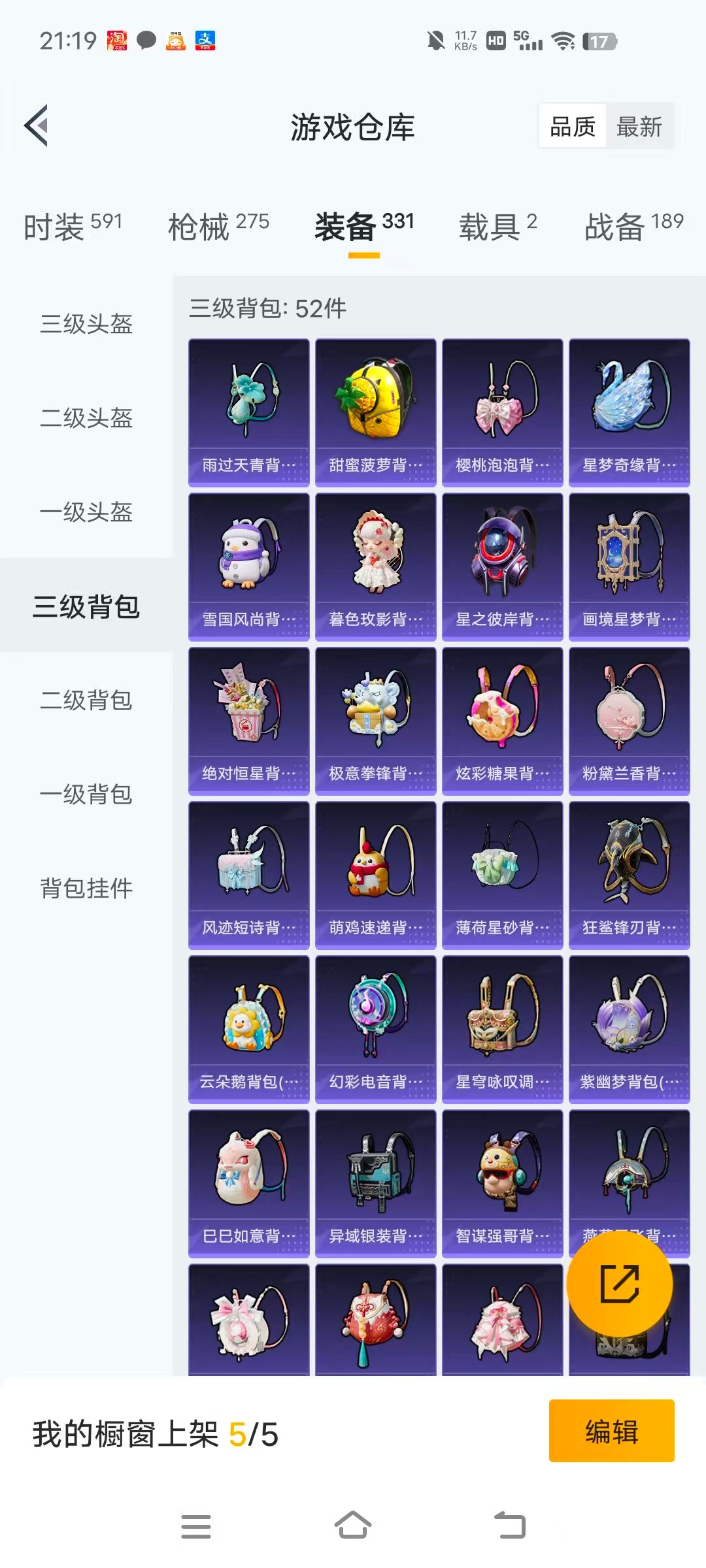Viewport: 706px width, 1568px height.
Task: Open the 枪械 tab
Action: (x=219, y=226)
